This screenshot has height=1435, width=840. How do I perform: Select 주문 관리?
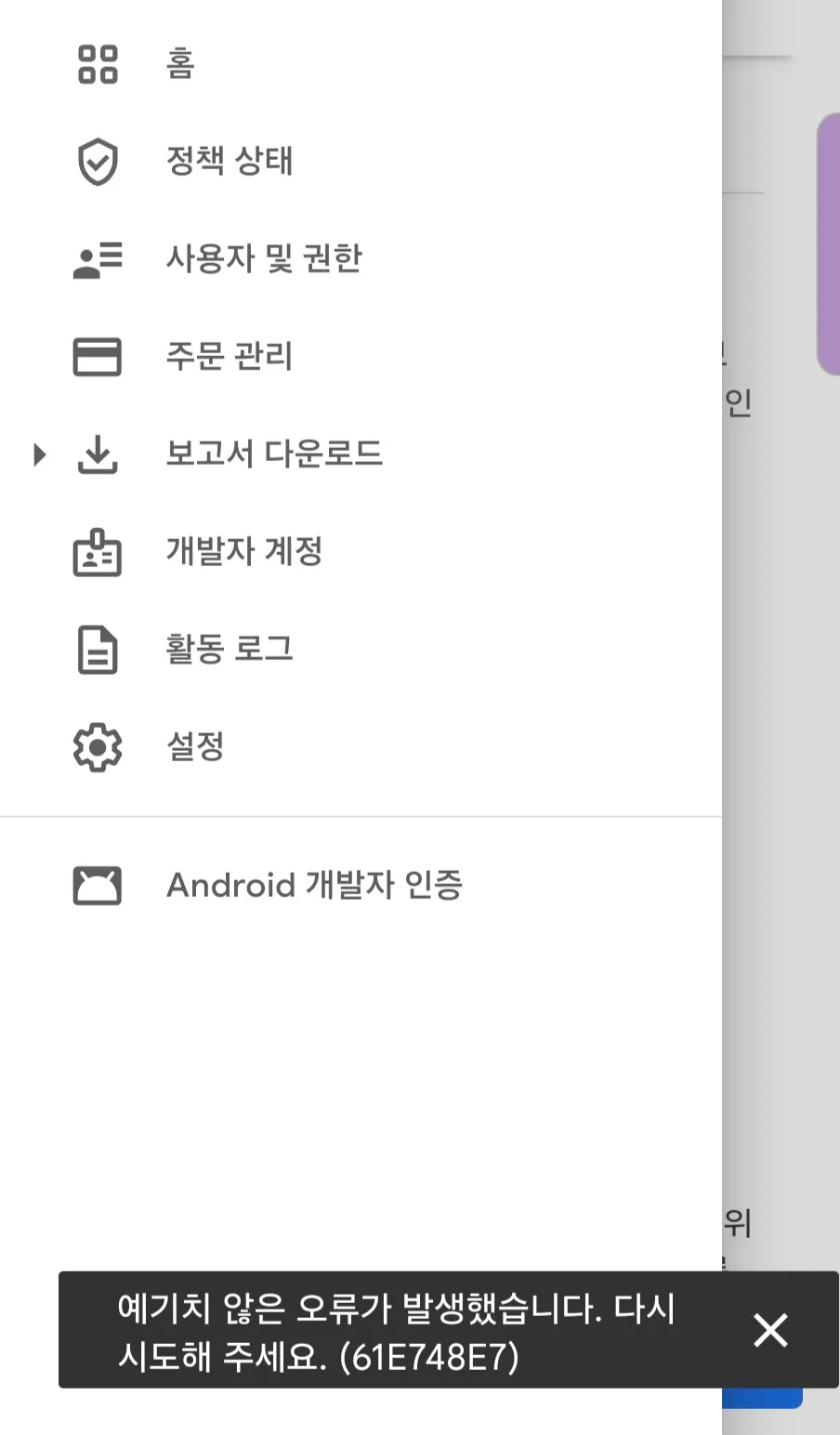point(229,356)
